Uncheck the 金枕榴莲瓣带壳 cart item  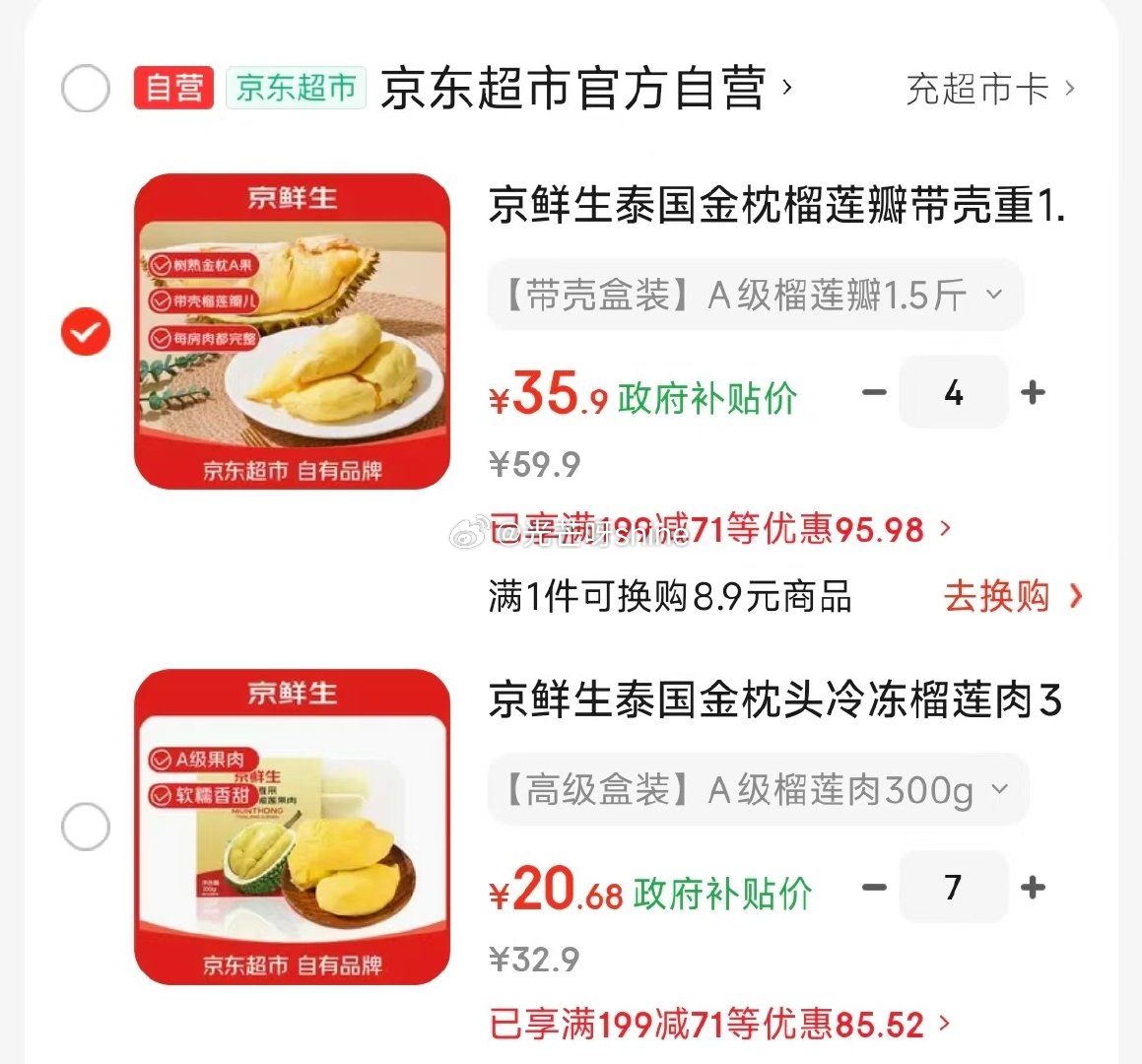coord(86,332)
